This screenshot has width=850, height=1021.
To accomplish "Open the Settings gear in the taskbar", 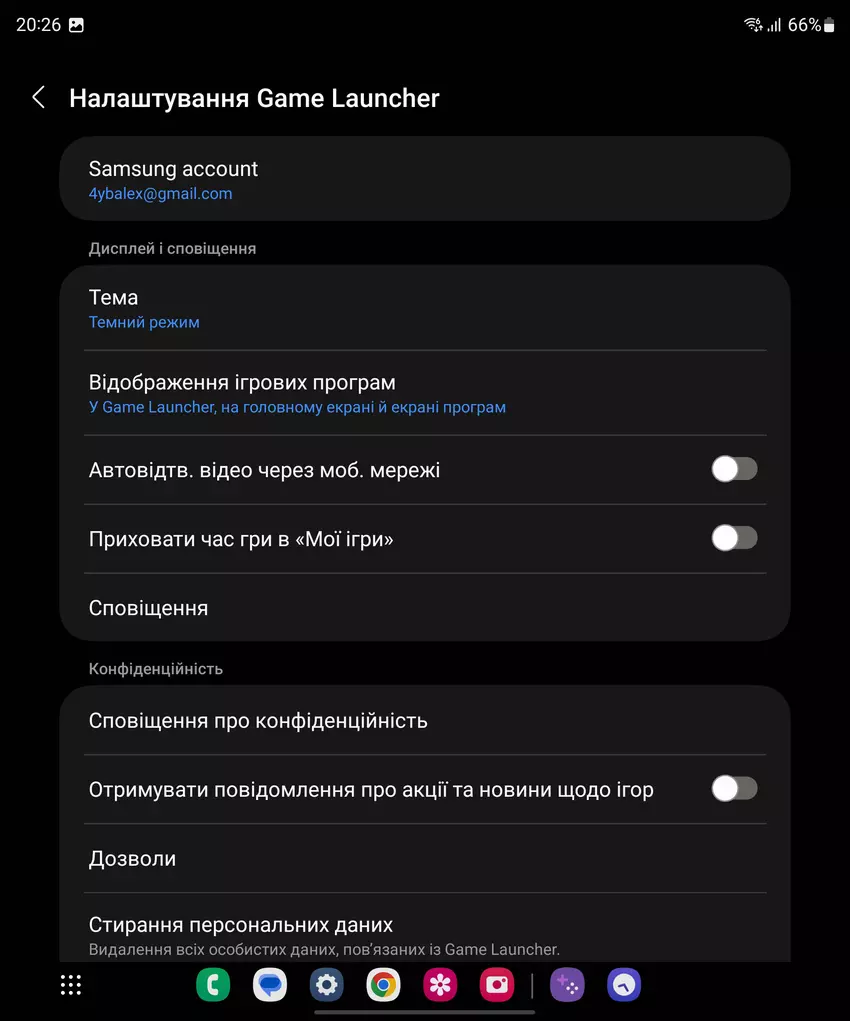I will pos(326,985).
